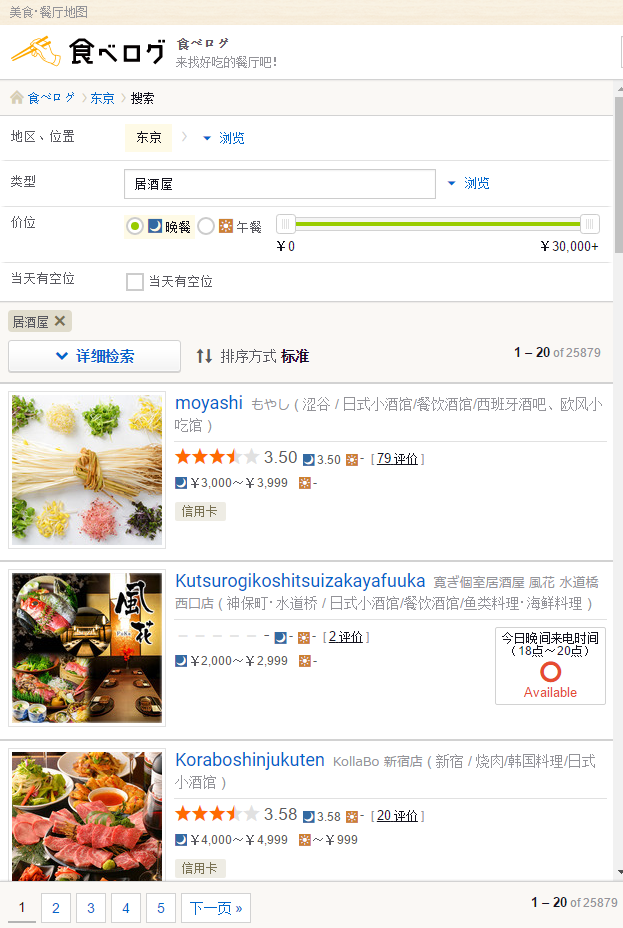Open the 食べログ breadcrumb home link

point(50,98)
